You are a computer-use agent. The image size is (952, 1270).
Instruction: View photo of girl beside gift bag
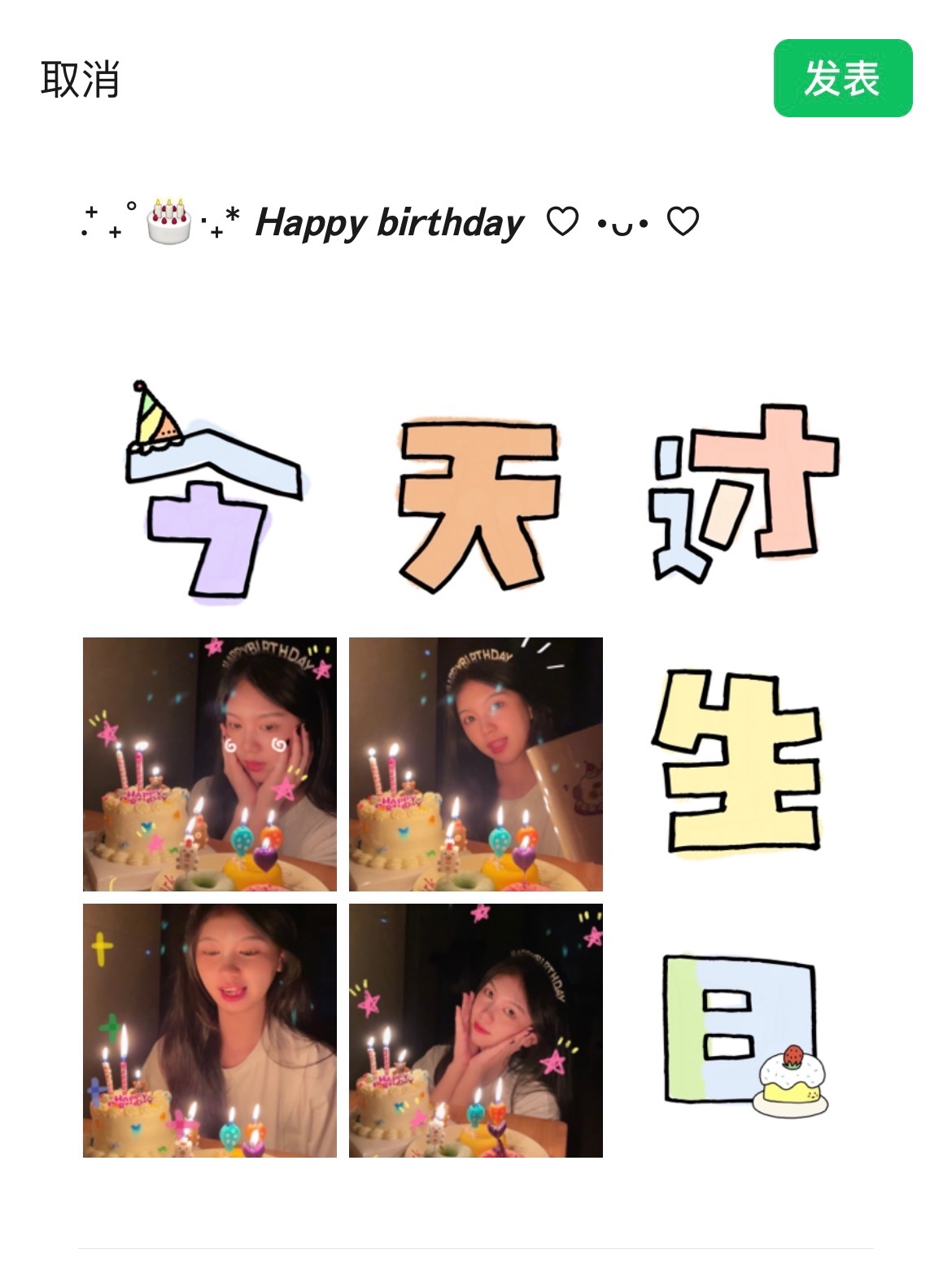(x=476, y=764)
